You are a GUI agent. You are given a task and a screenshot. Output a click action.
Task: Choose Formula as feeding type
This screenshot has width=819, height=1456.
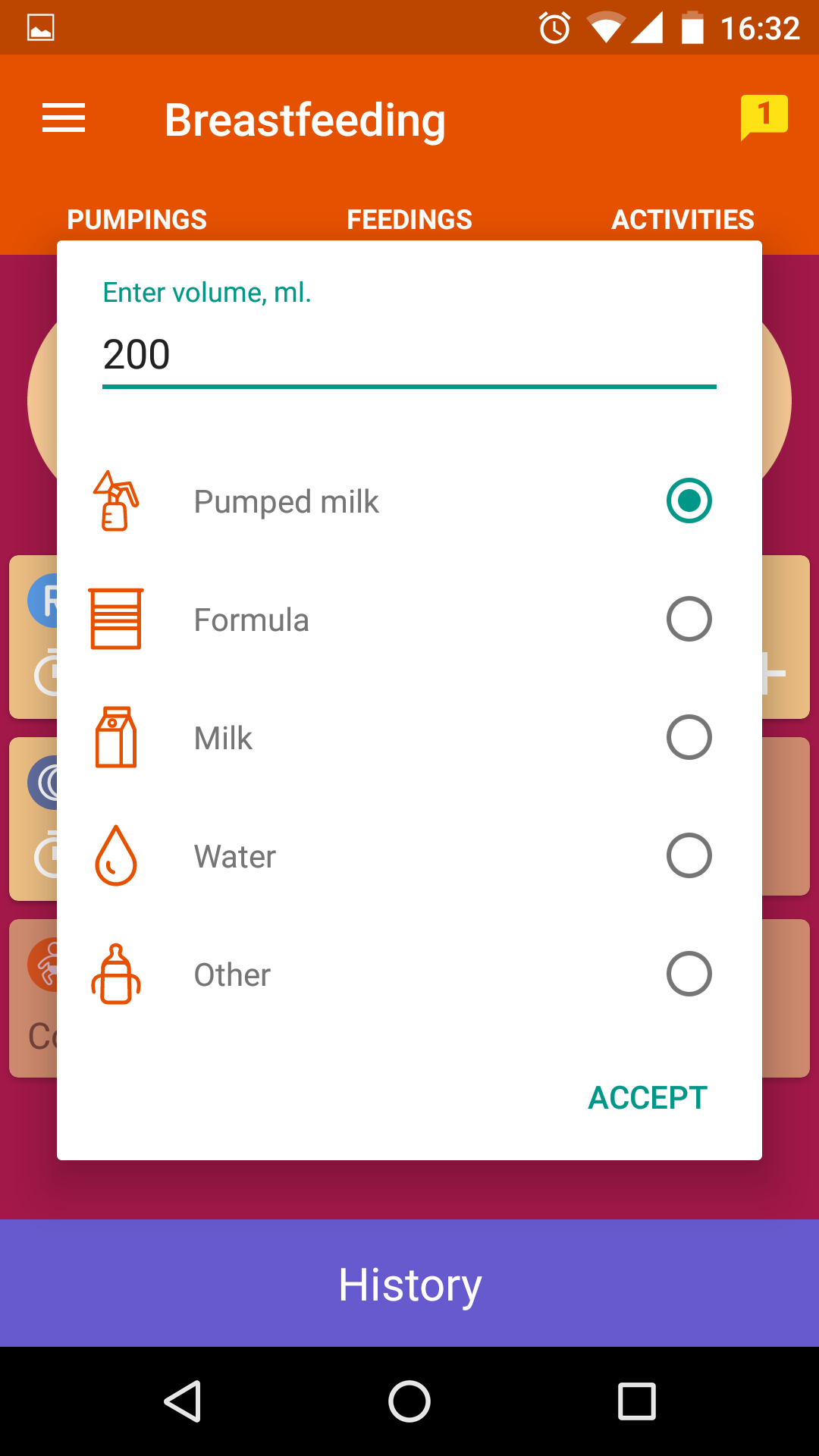click(x=689, y=619)
